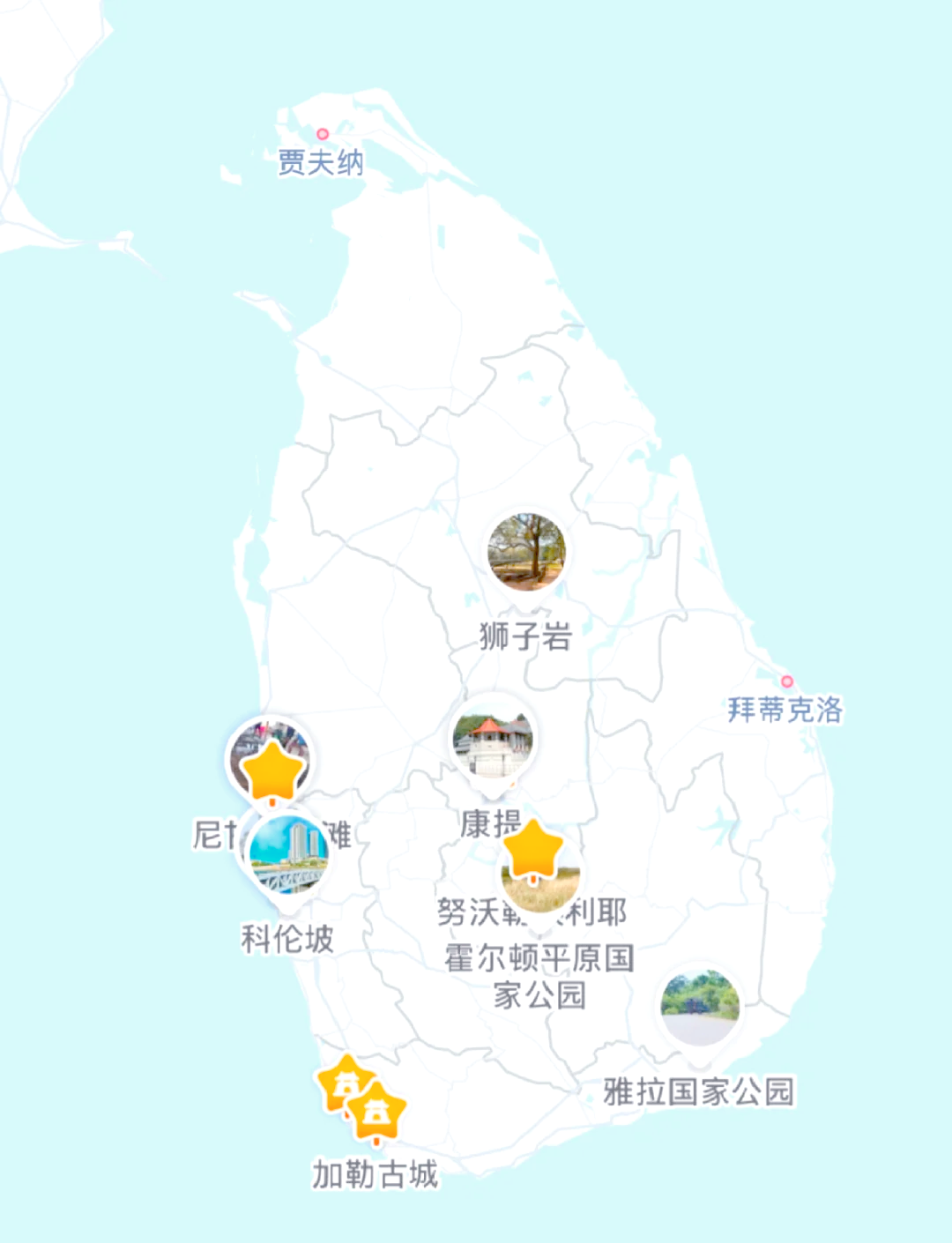Image resolution: width=952 pixels, height=1243 pixels.
Task: View the 雅拉国家公园 photo marker
Action: (700, 1007)
